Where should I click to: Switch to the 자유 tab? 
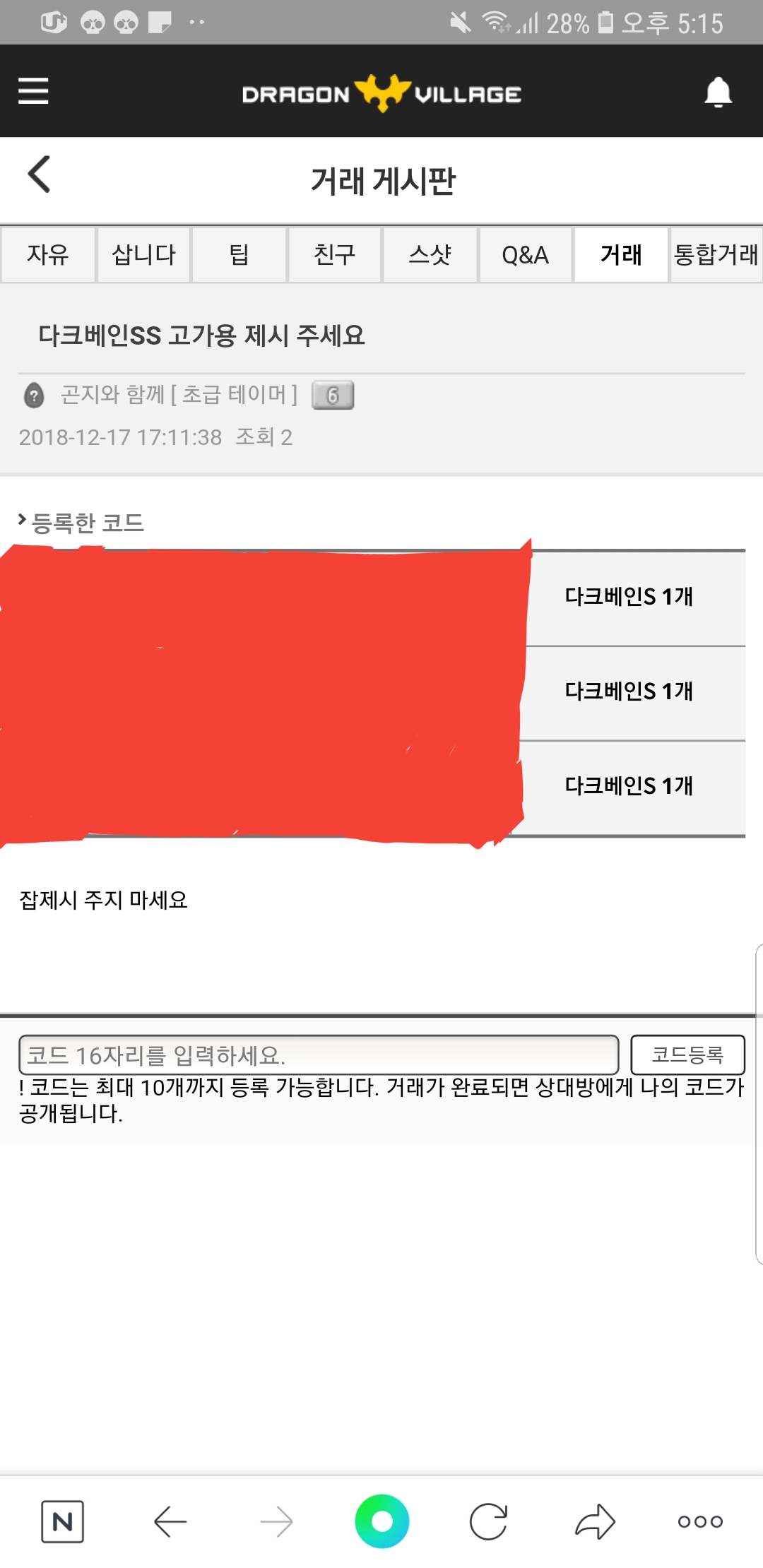pyautogui.click(x=48, y=254)
